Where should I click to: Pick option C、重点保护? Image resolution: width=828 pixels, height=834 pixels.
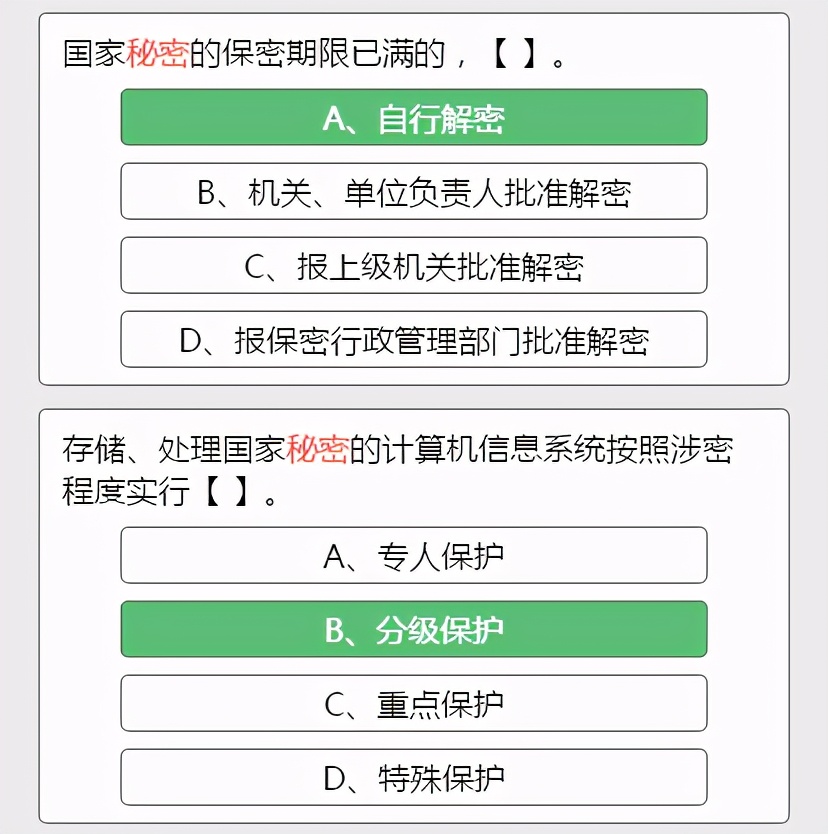[x=413, y=704]
